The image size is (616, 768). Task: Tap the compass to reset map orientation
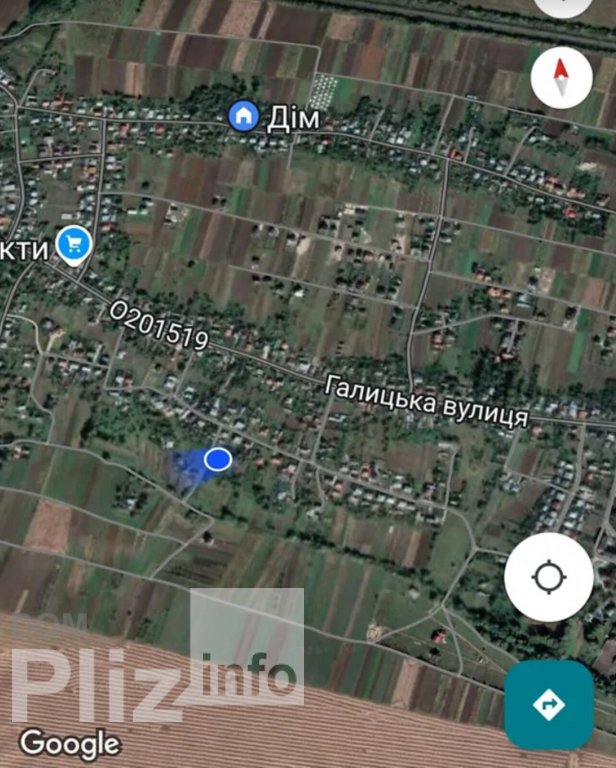pyautogui.click(x=562, y=78)
